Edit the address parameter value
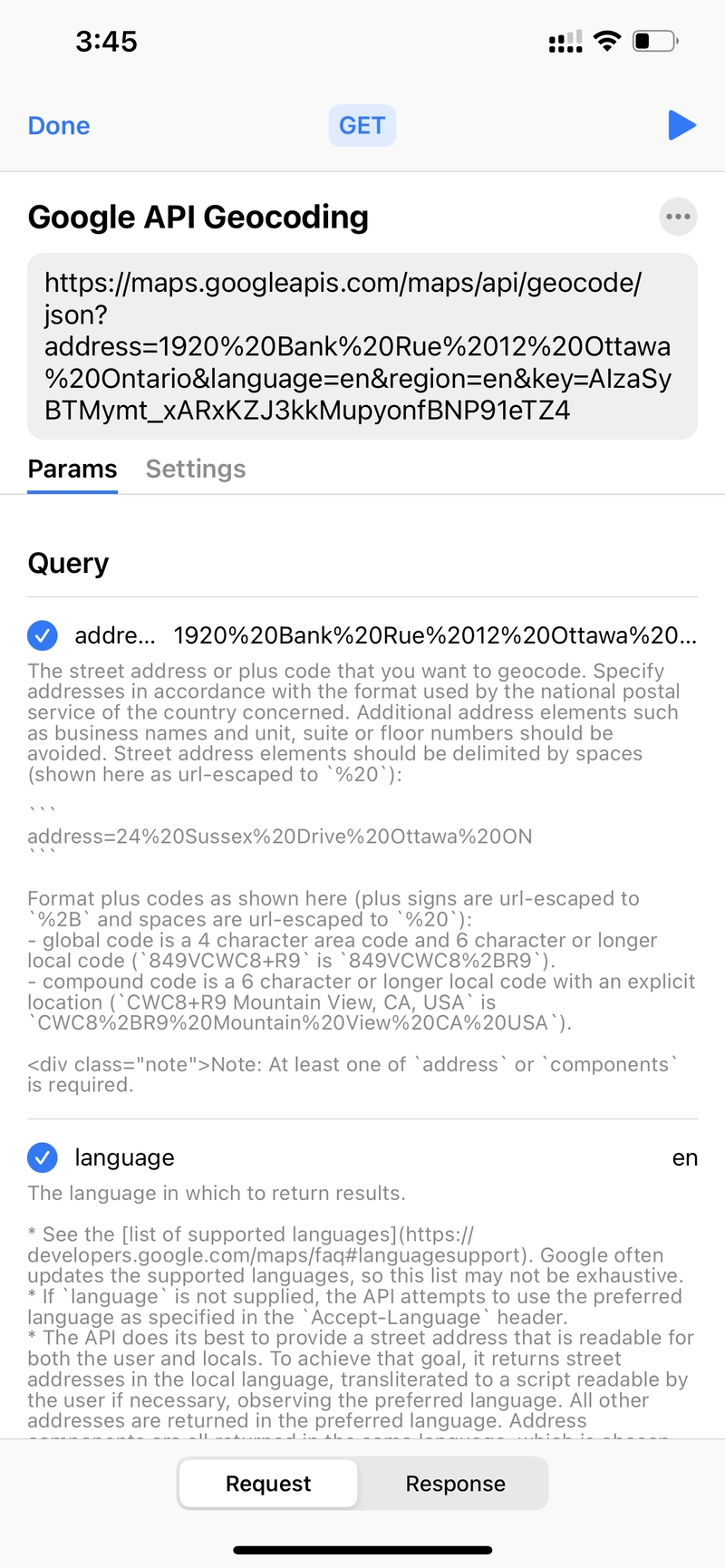725x1568 pixels. [x=435, y=635]
